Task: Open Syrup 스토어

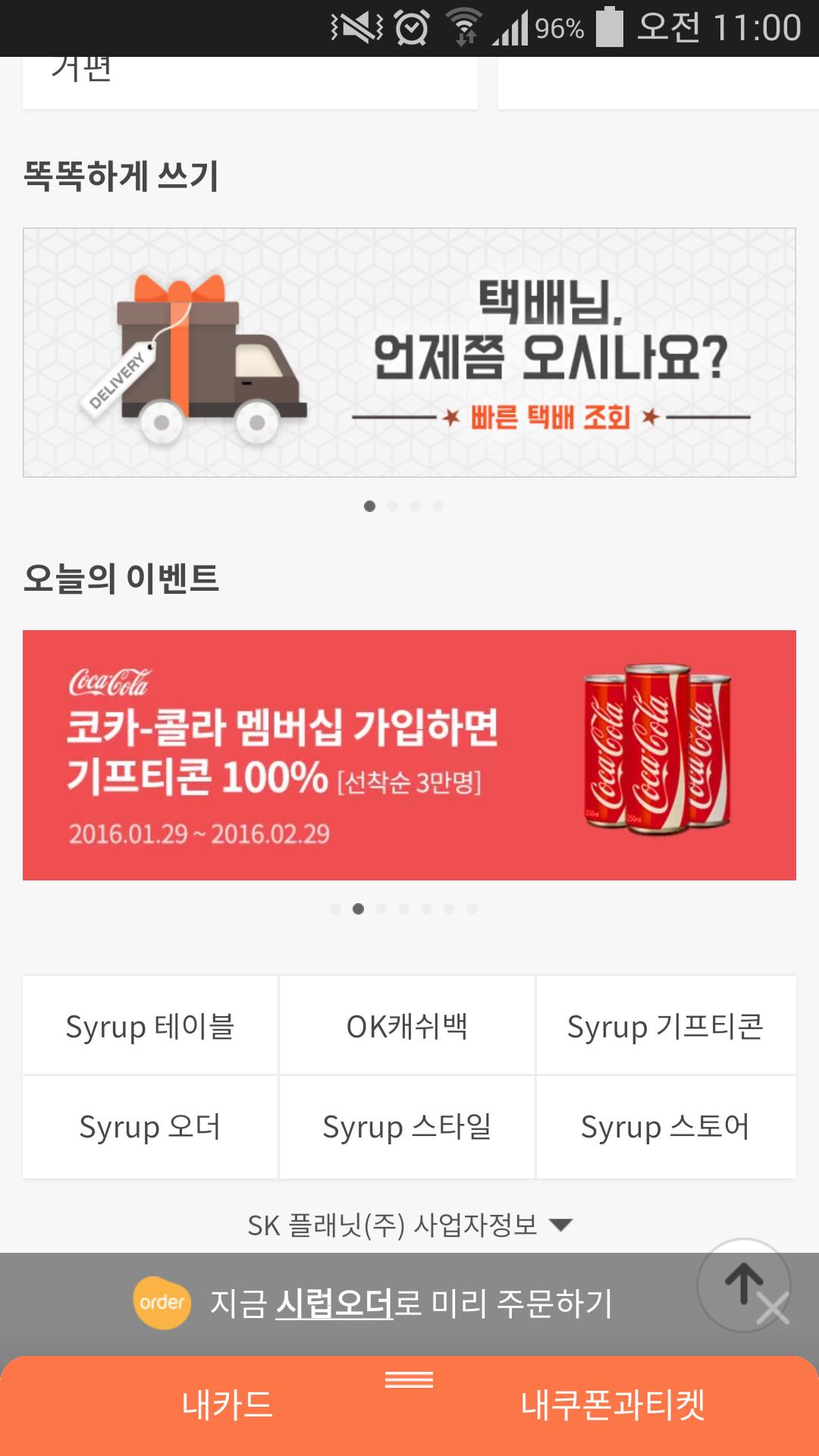Action: point(666,1127)
